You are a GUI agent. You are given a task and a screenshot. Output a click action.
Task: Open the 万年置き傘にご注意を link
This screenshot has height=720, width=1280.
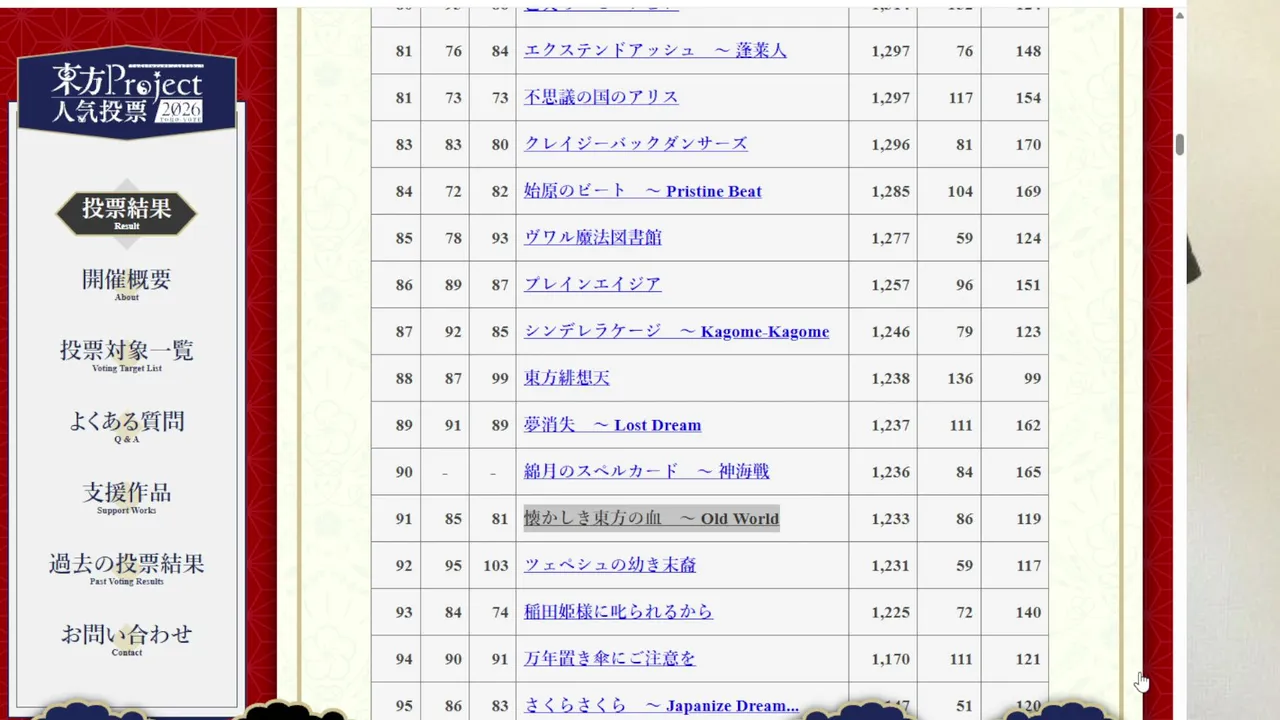tap(610, 659)
